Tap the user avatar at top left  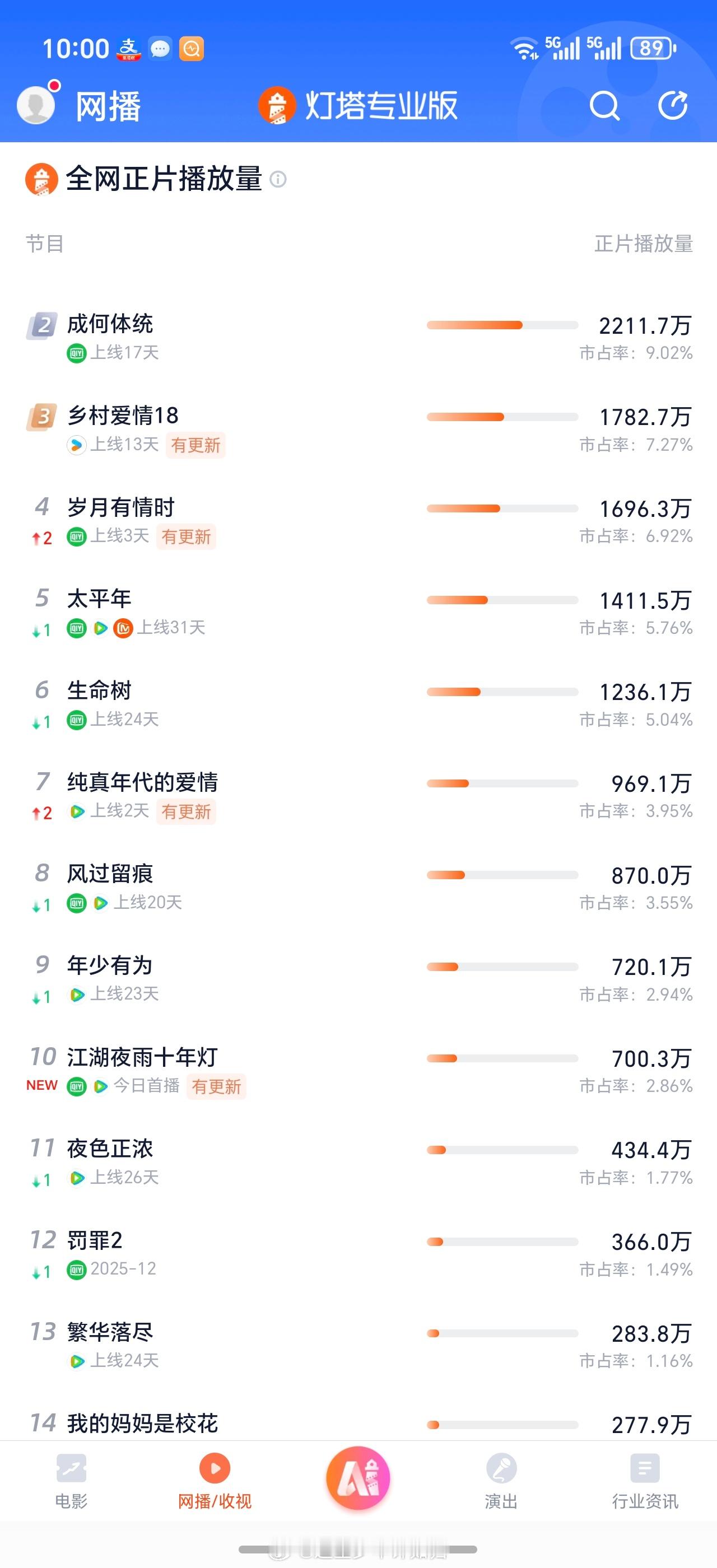[36, 105]
